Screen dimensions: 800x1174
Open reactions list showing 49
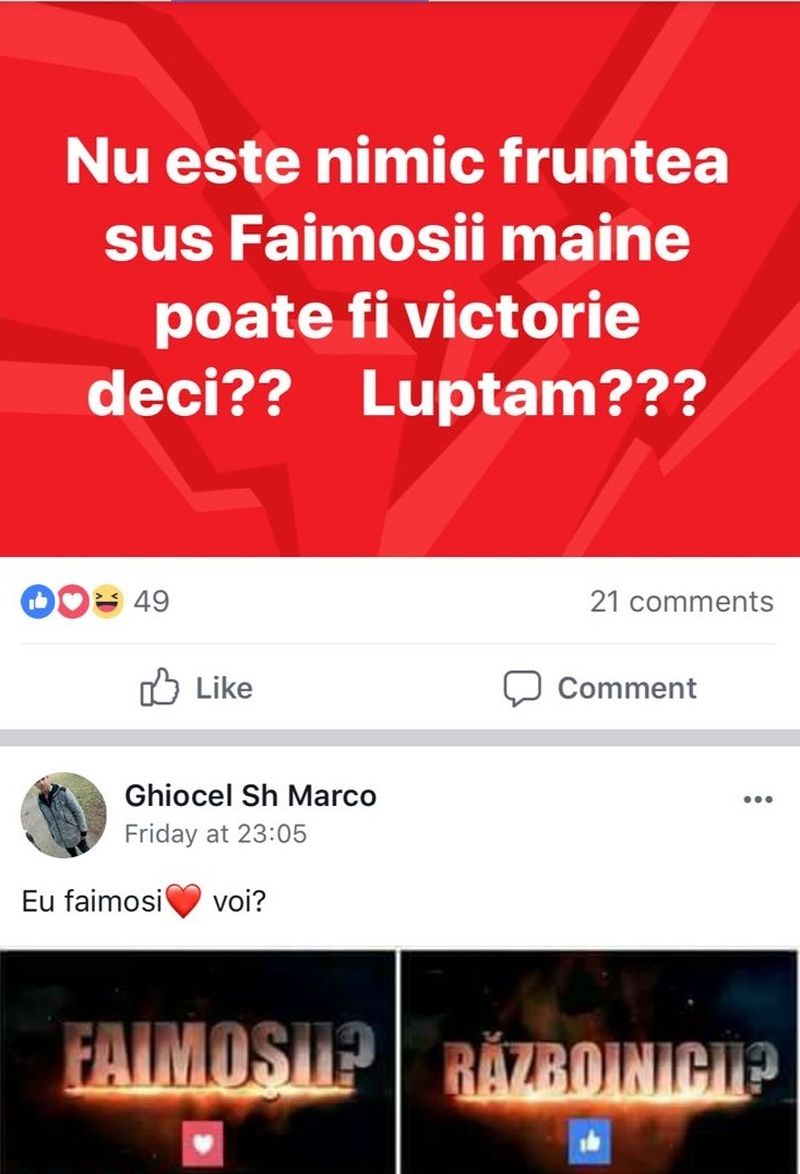(95, 601)
